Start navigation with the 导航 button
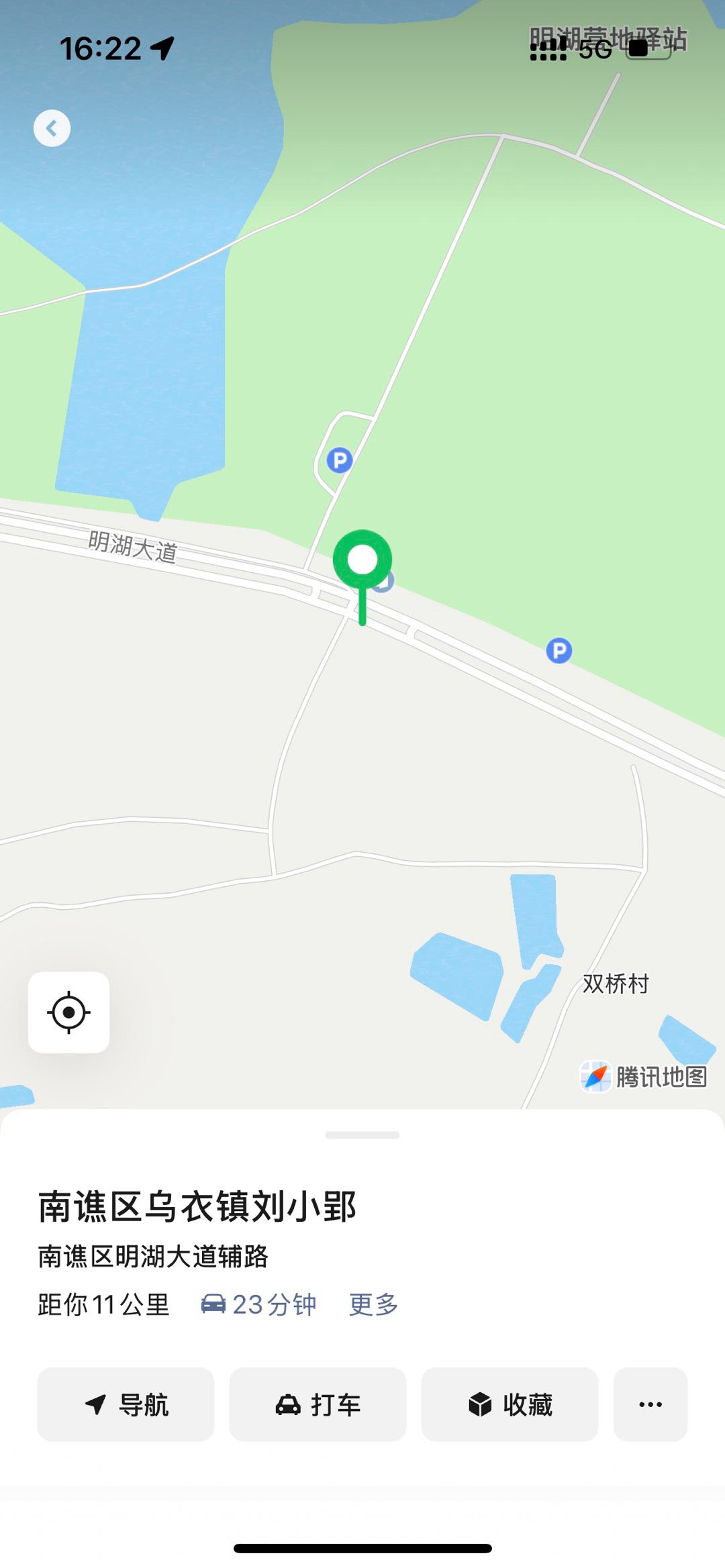725x1568 pixels. coord(126,1404)
